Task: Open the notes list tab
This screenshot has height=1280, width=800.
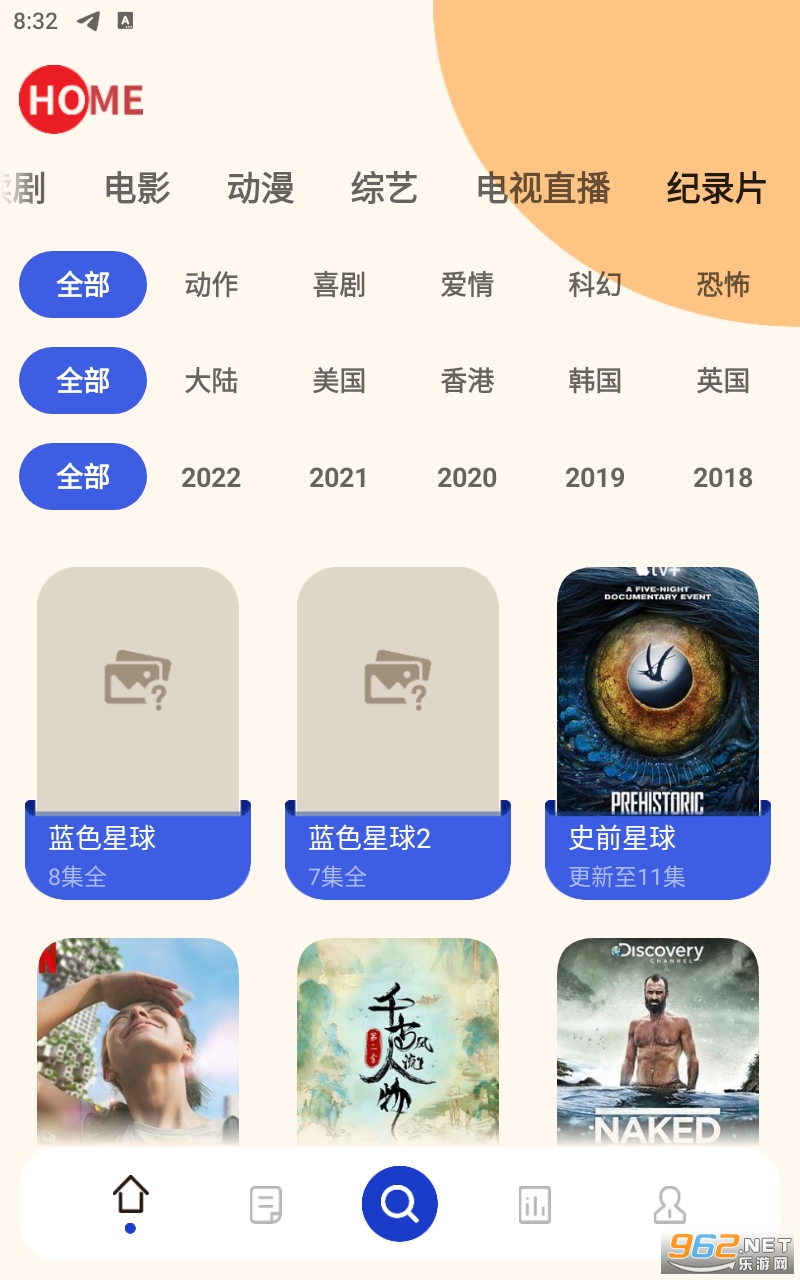Action: [x=265, y=1205]
